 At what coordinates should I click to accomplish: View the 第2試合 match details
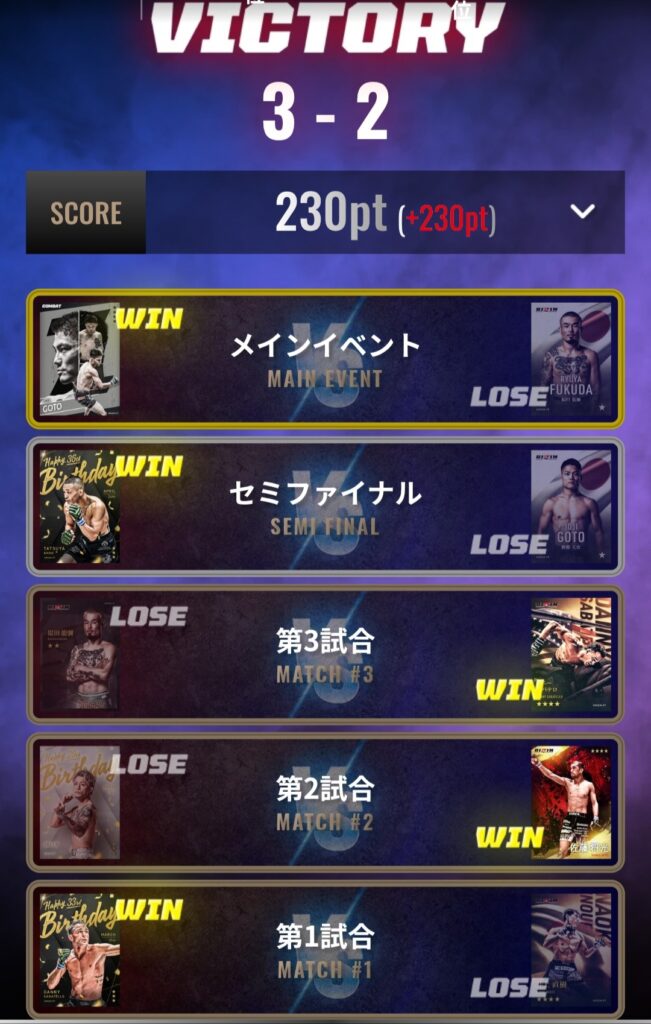[325, 802]
